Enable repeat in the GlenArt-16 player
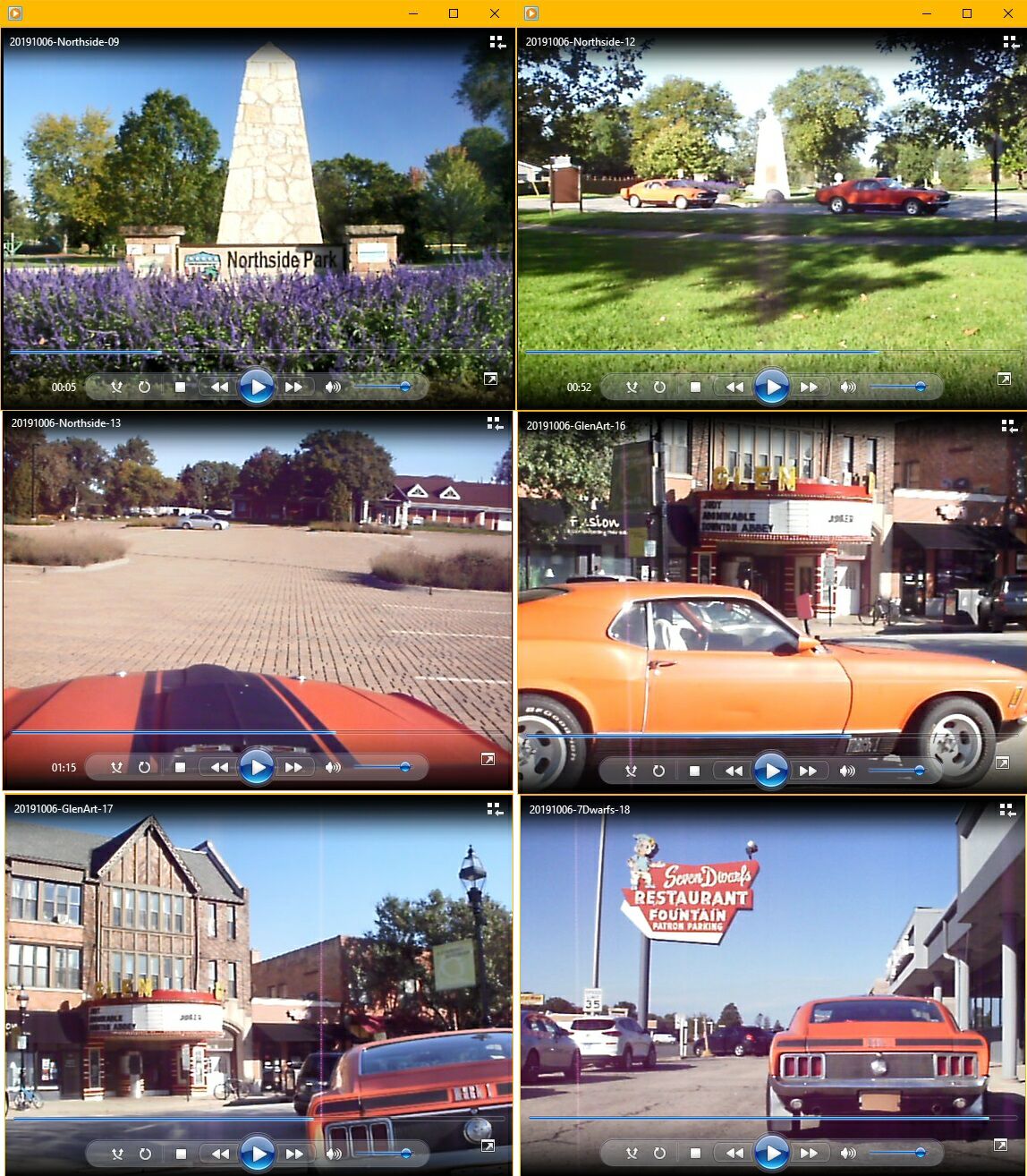Viewport: 1027px width, 1176px height. 658,771
